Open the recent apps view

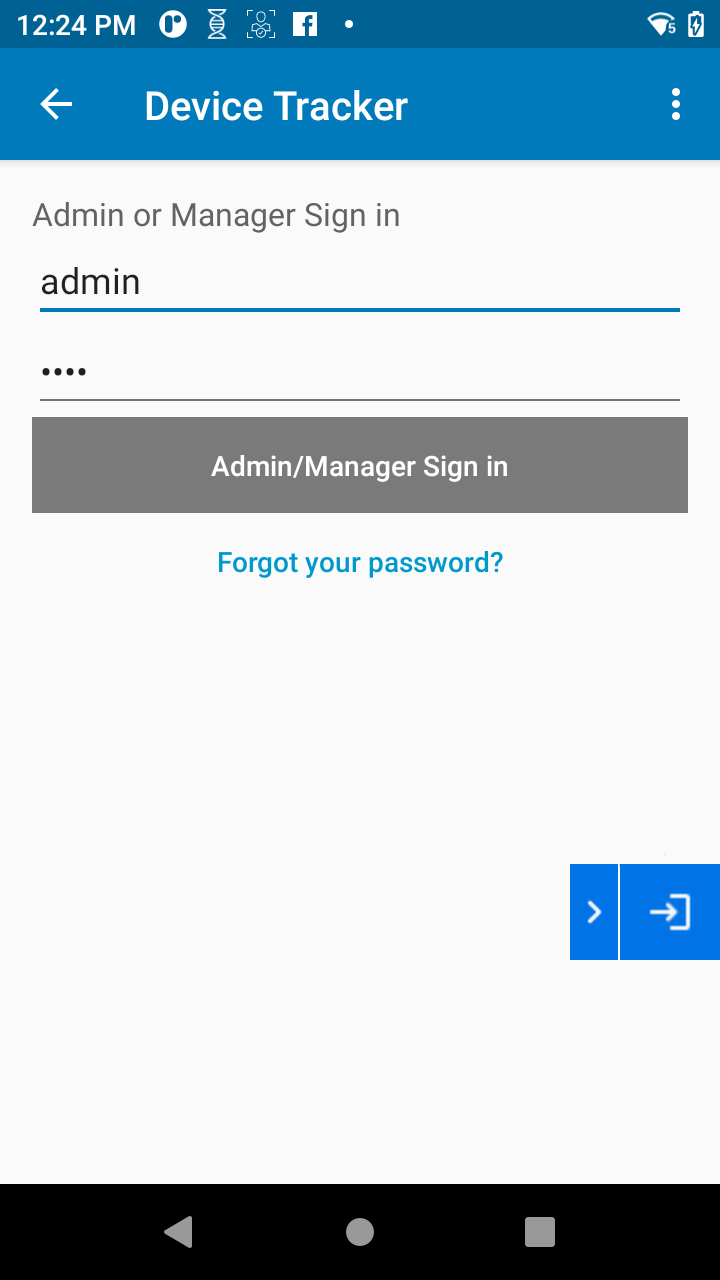click(540, 1232)
